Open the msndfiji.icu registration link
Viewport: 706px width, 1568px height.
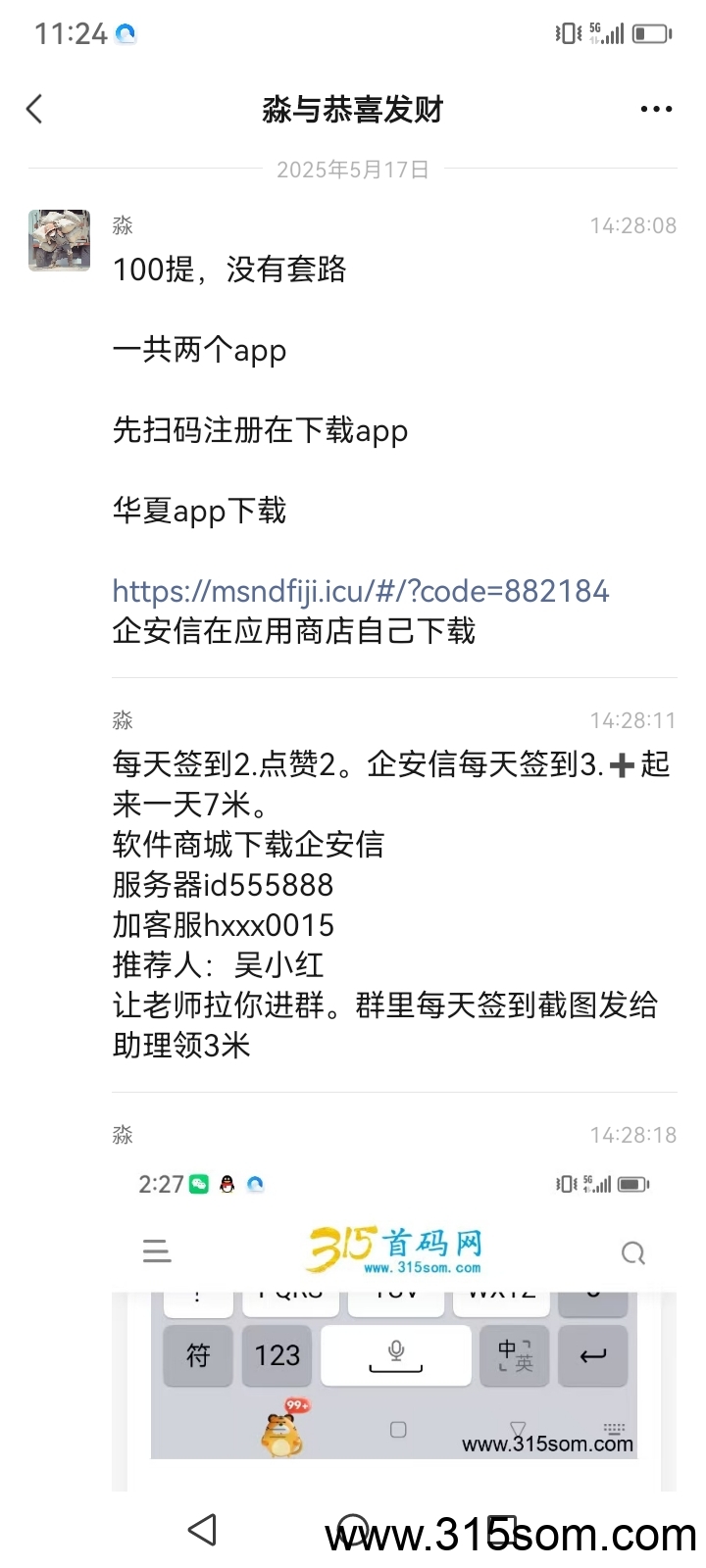pos(361,591)
